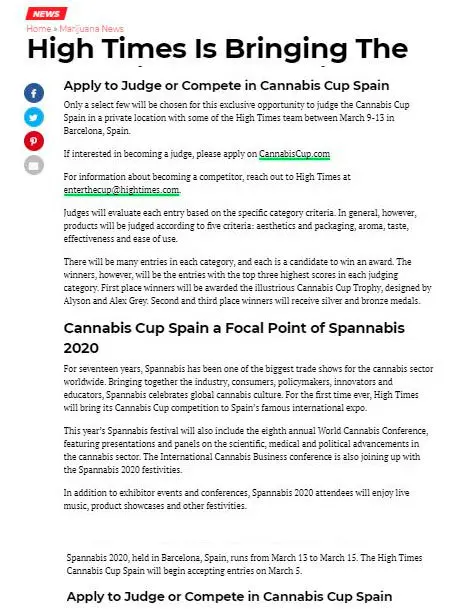The image size is (461, 610).
Task: Open the CannabisCup.com link
Action: point(294,154)
